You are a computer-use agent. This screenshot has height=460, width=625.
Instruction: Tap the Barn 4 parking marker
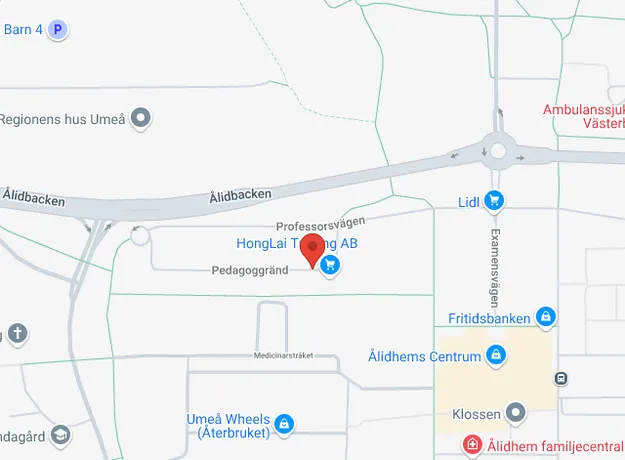tap(59, 30)
